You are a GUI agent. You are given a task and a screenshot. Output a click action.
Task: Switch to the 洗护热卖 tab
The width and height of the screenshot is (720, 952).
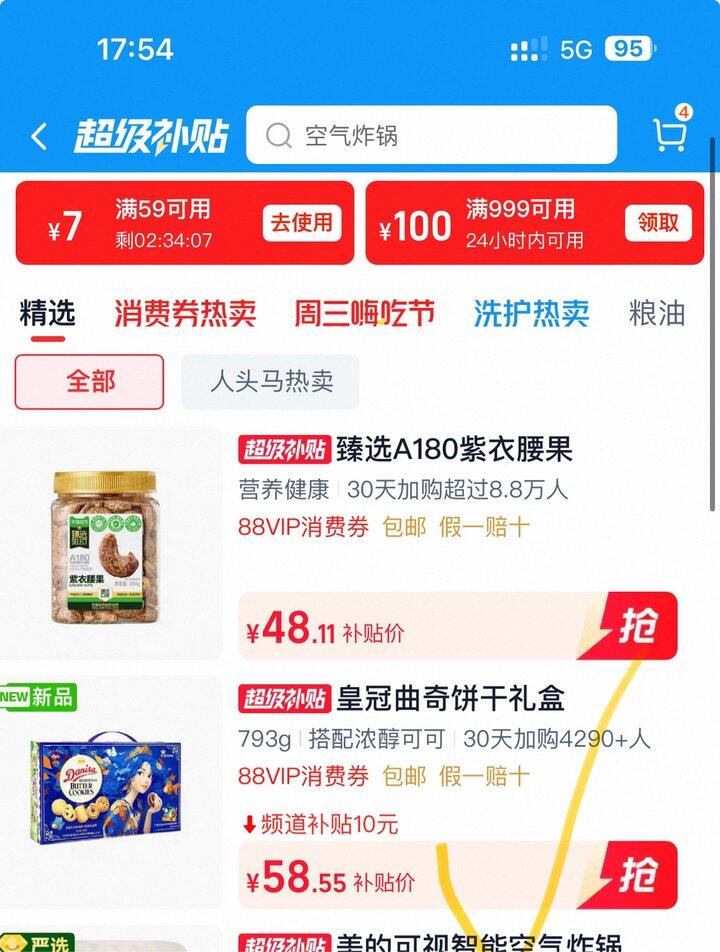[531, 314]
